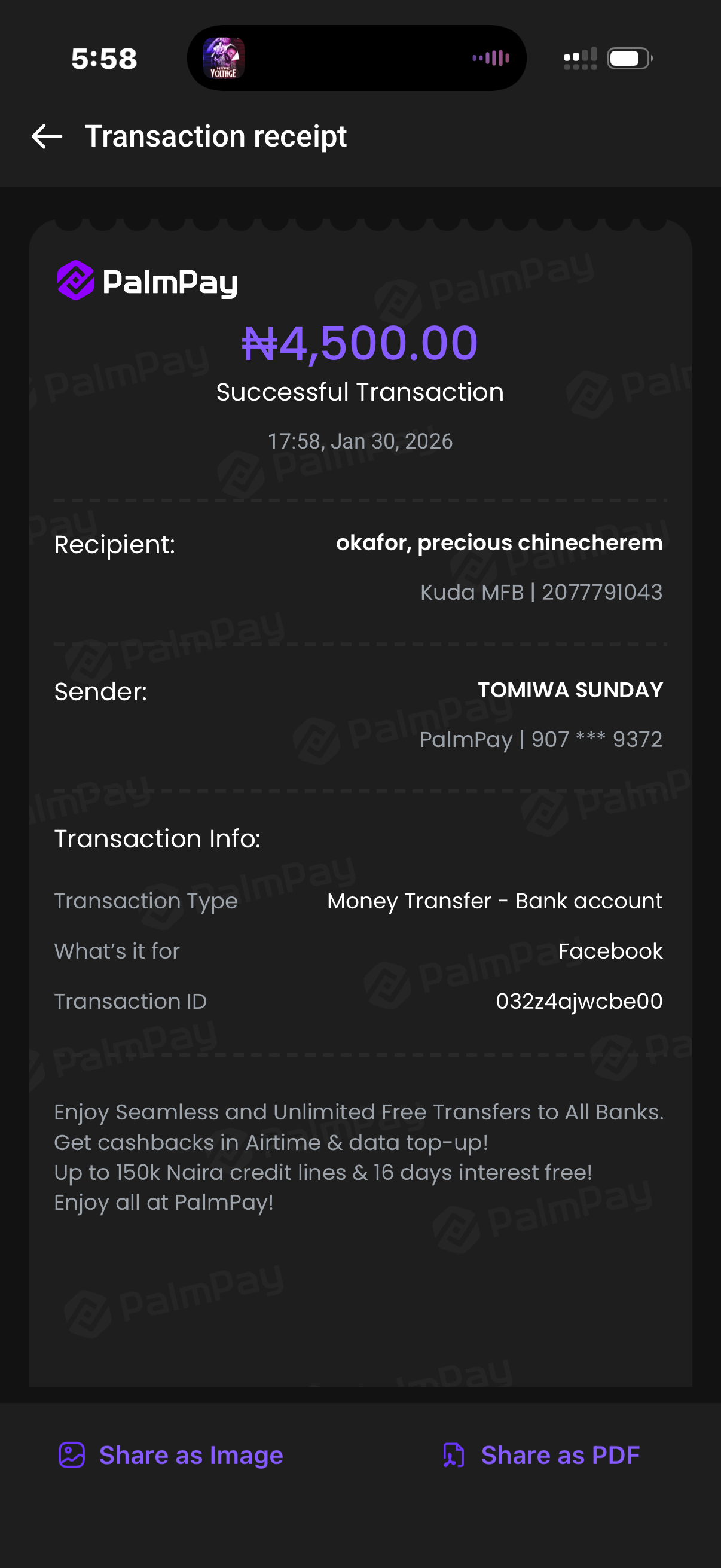721x1568 pixels.
Task: Open the now-playing activity in Dynamic Island
Action: [x=356, y=59]
